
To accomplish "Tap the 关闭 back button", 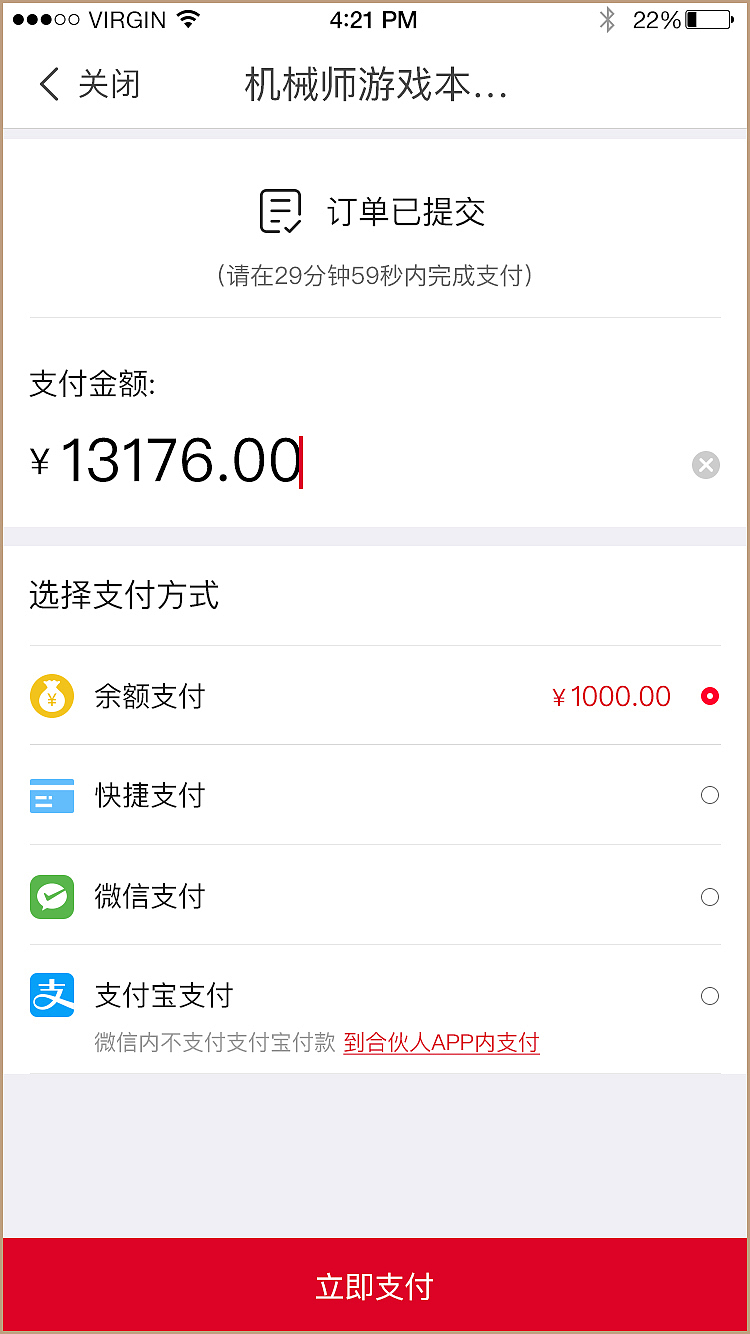I will (89, 85).
